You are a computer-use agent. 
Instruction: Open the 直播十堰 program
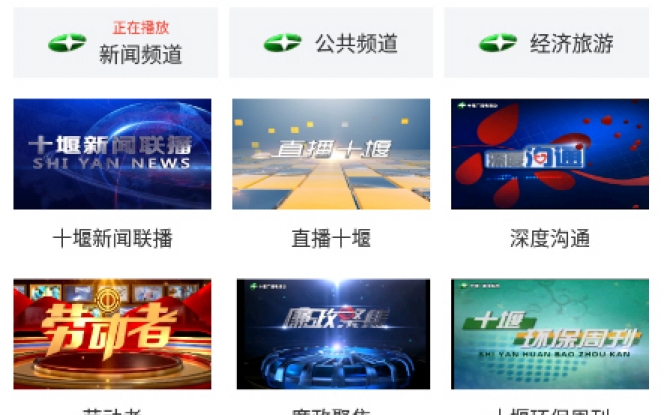tap(331, 154)
